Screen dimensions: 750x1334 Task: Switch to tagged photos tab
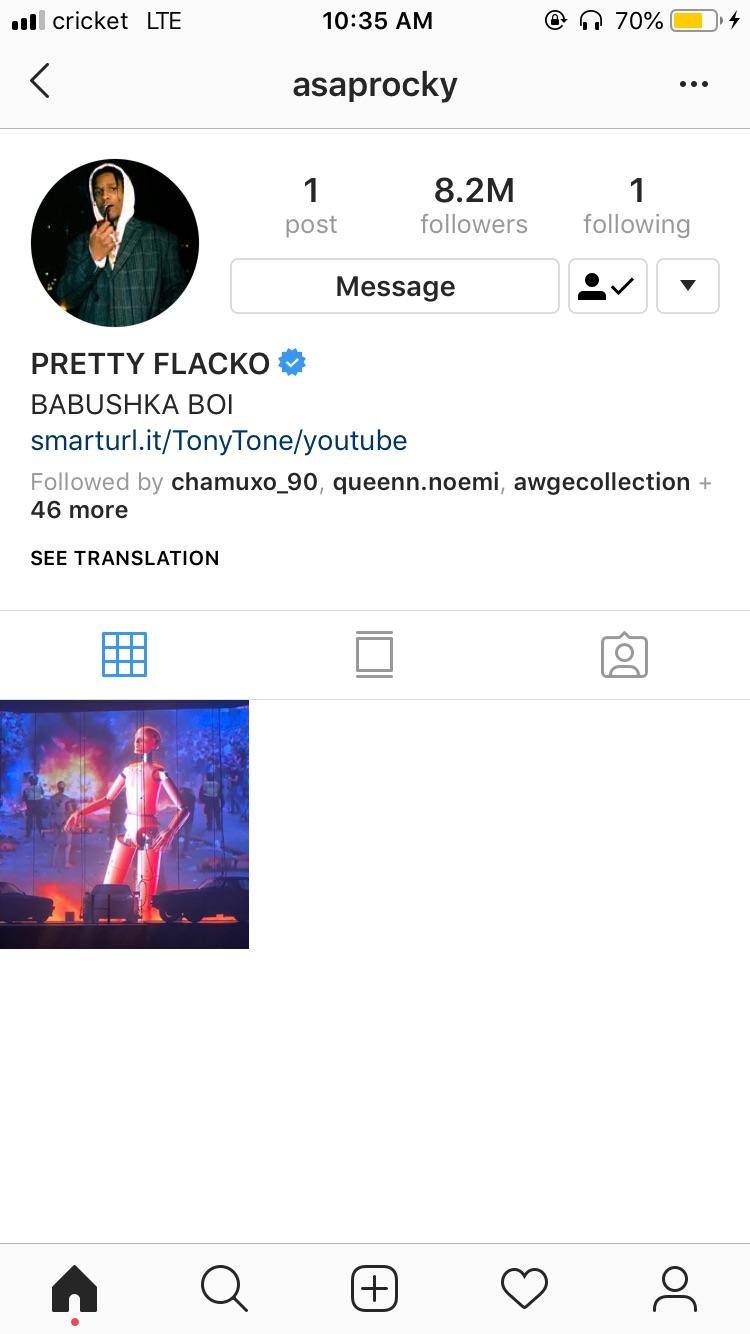tap(624, 655)
